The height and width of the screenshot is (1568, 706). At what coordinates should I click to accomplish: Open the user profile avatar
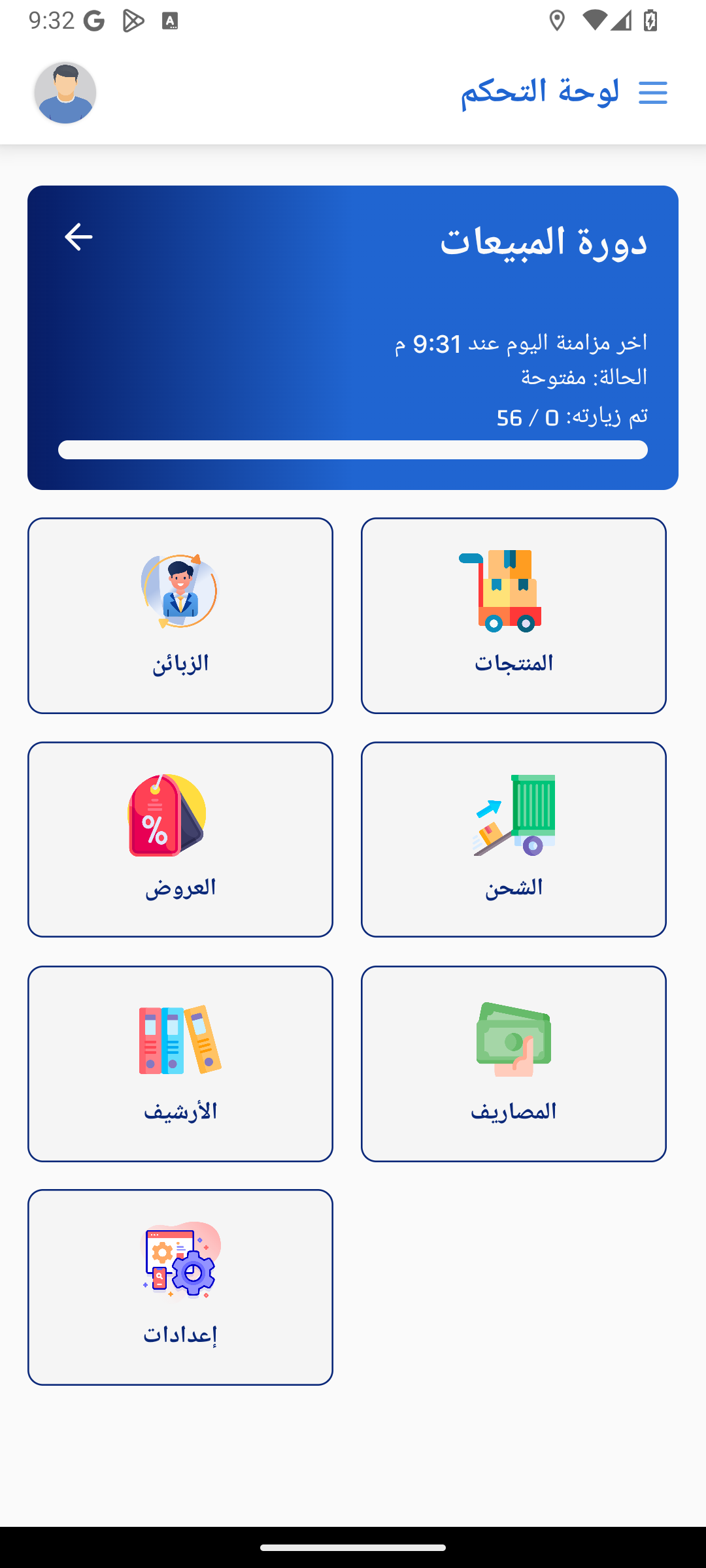[65, 93]
